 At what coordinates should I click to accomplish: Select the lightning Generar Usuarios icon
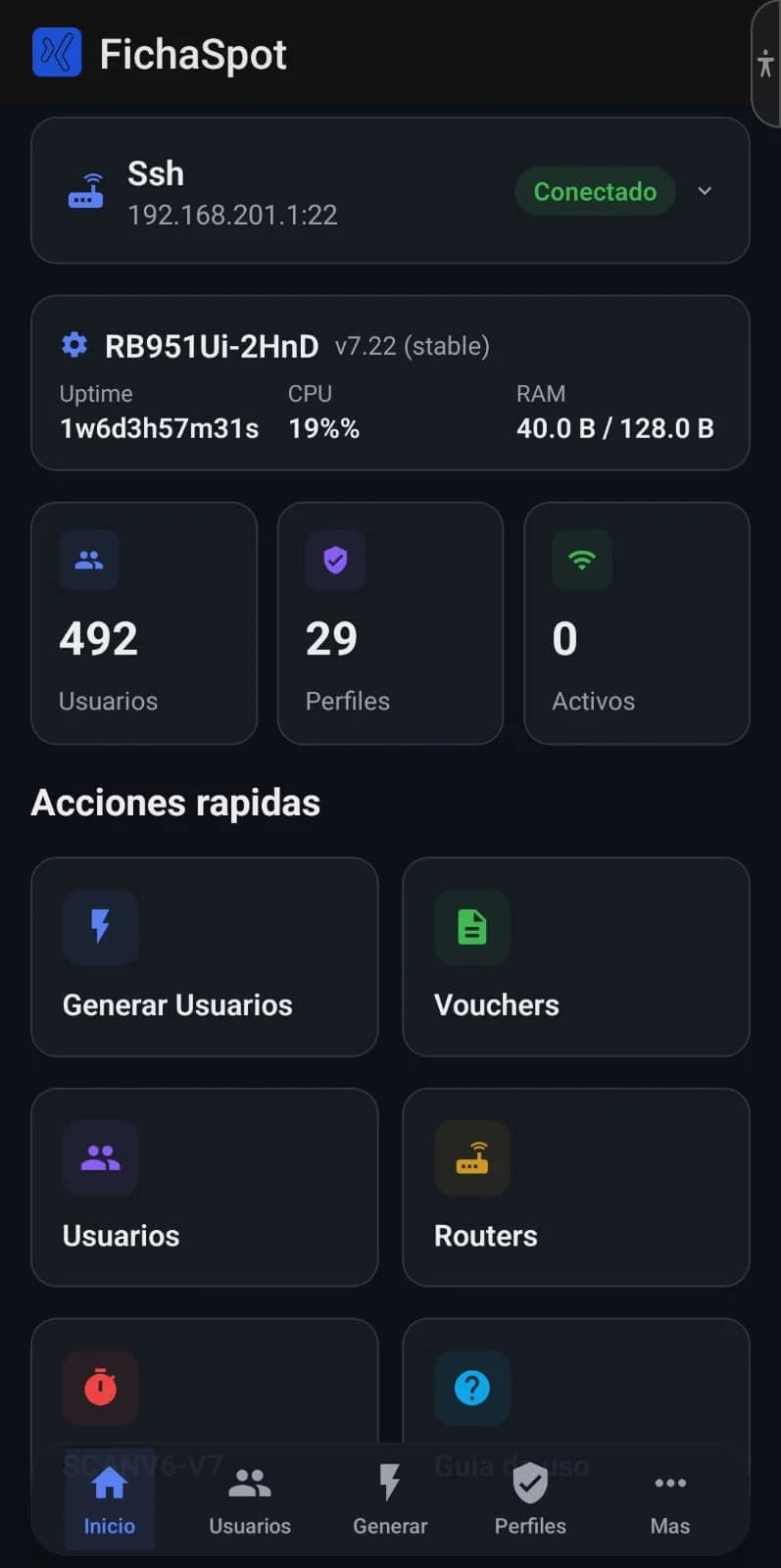[100, 927]
